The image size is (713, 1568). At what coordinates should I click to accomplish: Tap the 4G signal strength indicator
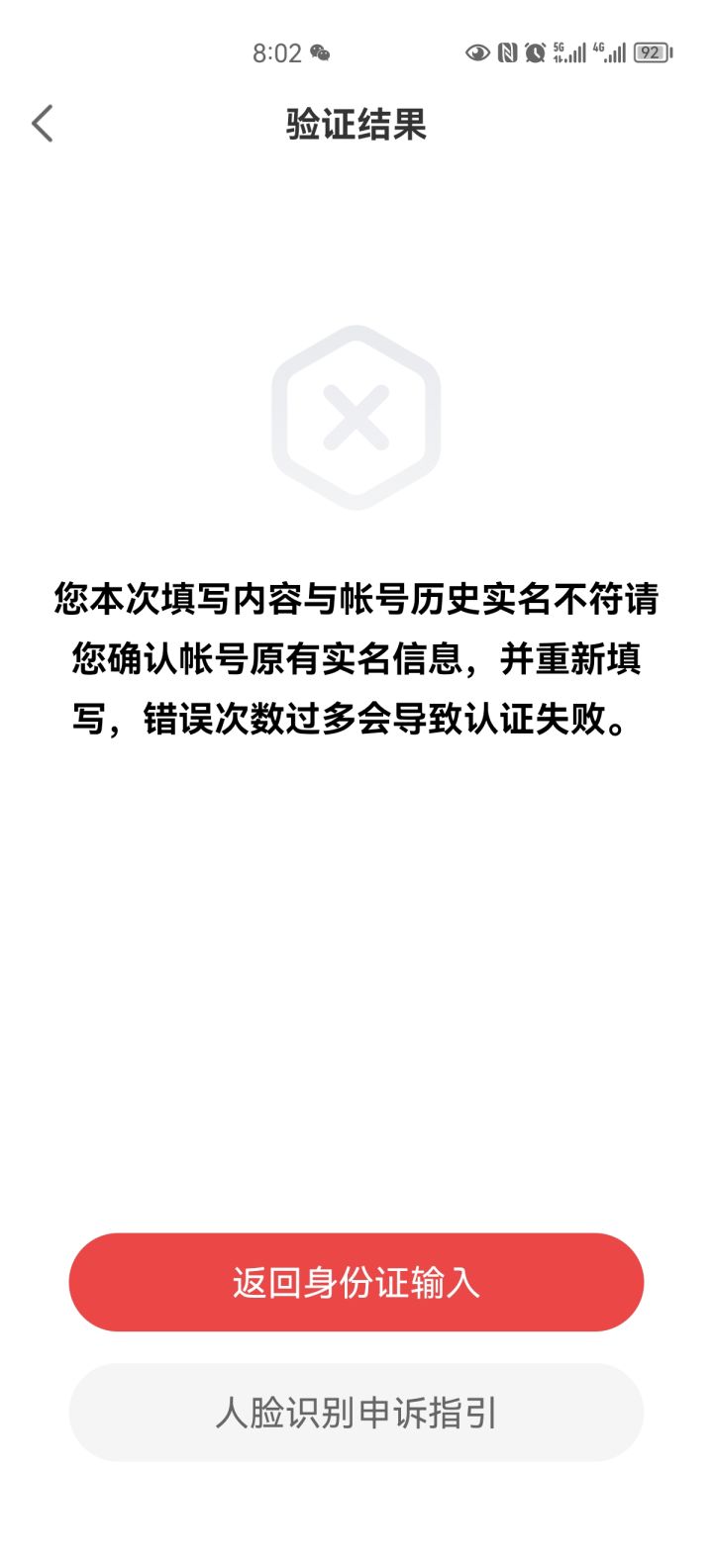click(612, 51)
